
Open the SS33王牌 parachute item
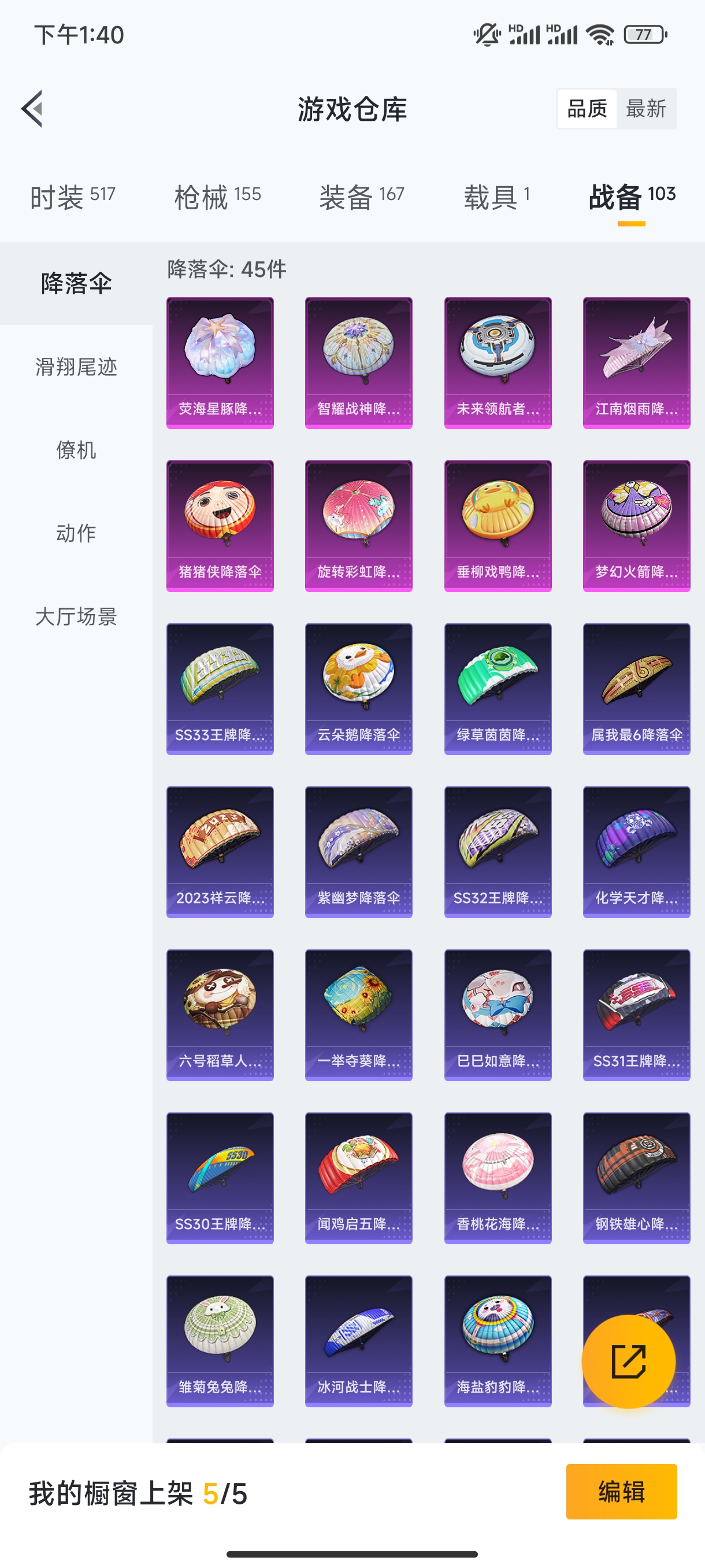(220, 689)
